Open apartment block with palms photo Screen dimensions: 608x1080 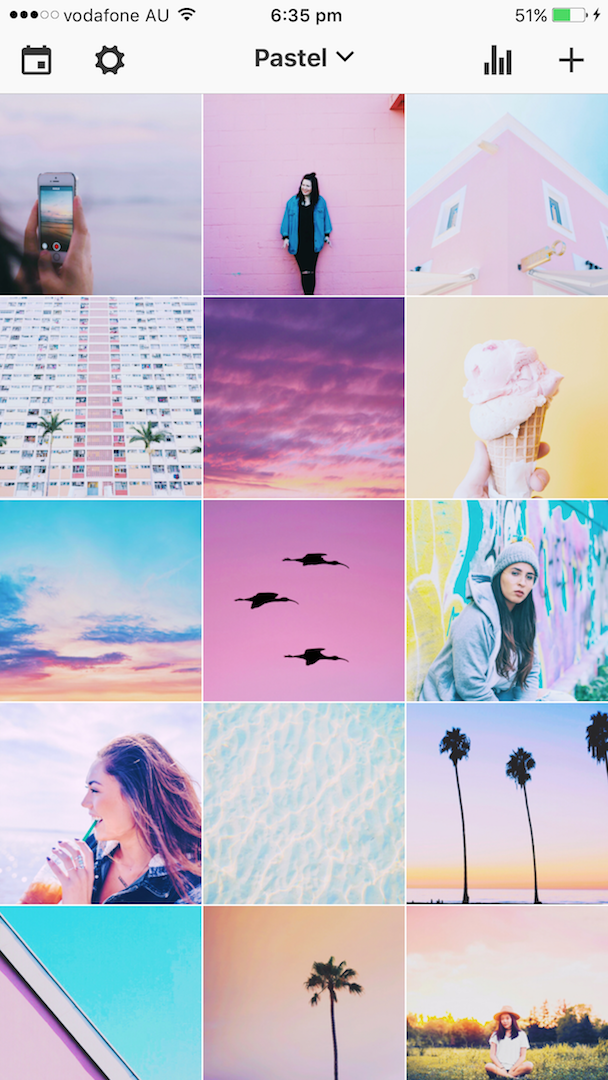(101, 397)
